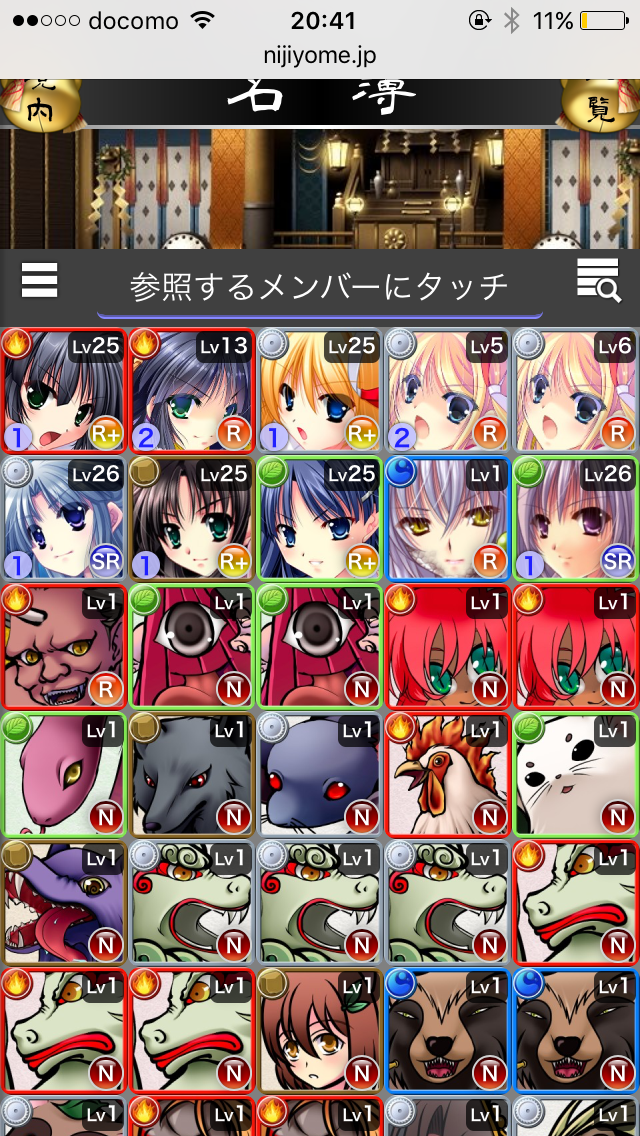The width and height of the screenshot is (640, 1136).
Task: Select the rooster card
Action: point(448,775)
